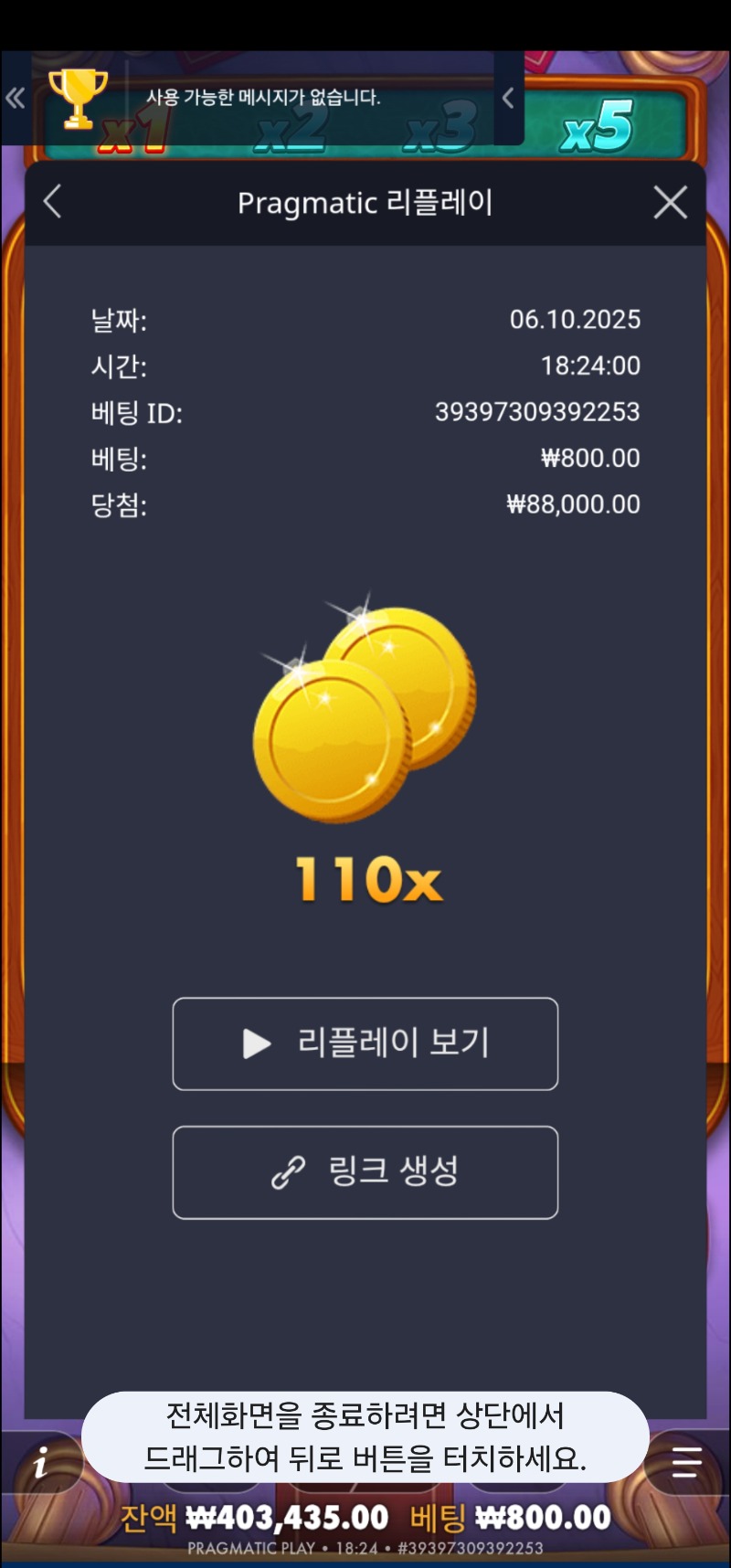Open the trophy tournament icon

(x=78, y=99)
